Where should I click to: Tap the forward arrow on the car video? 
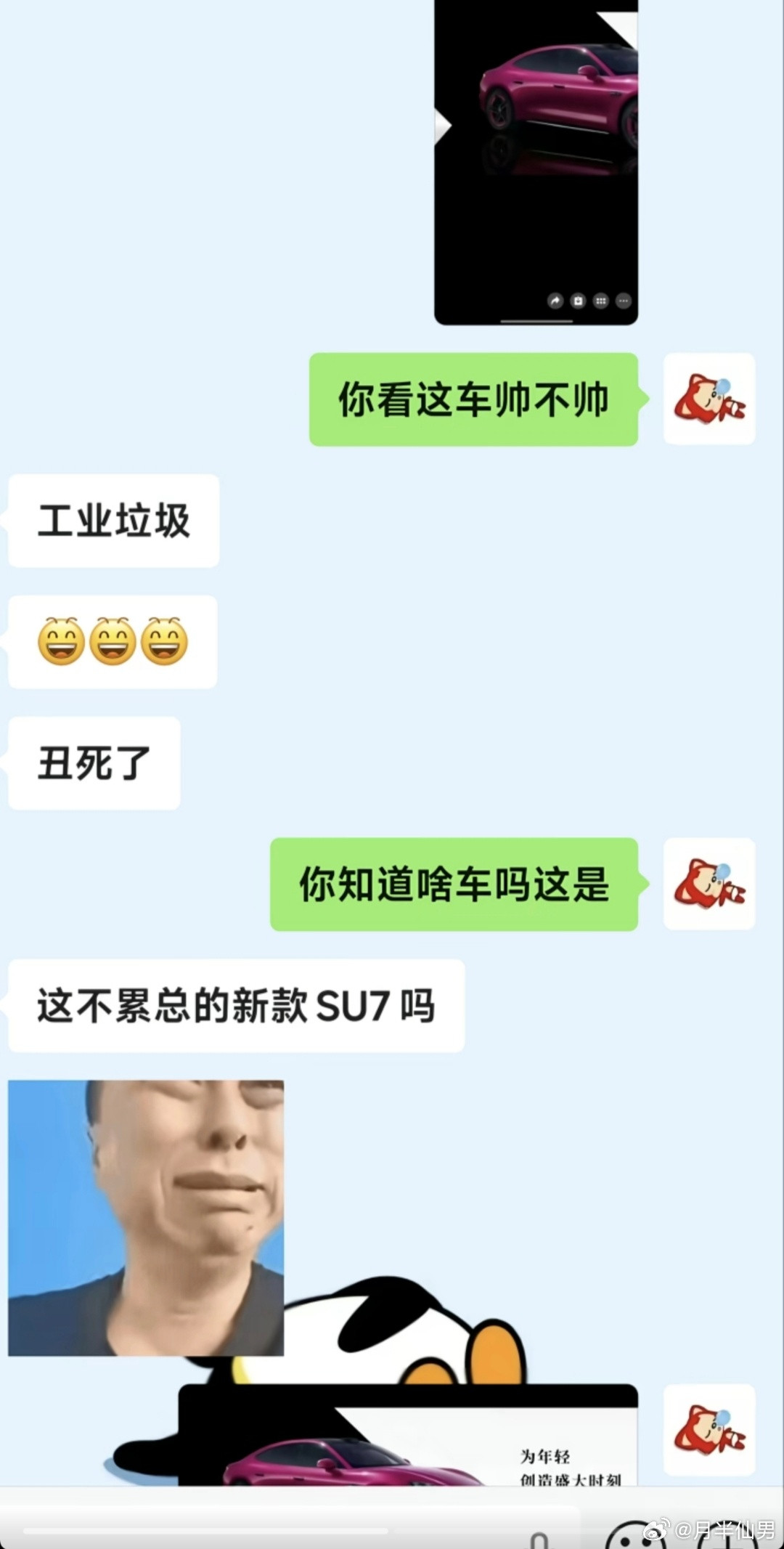(x=555, y=301)
